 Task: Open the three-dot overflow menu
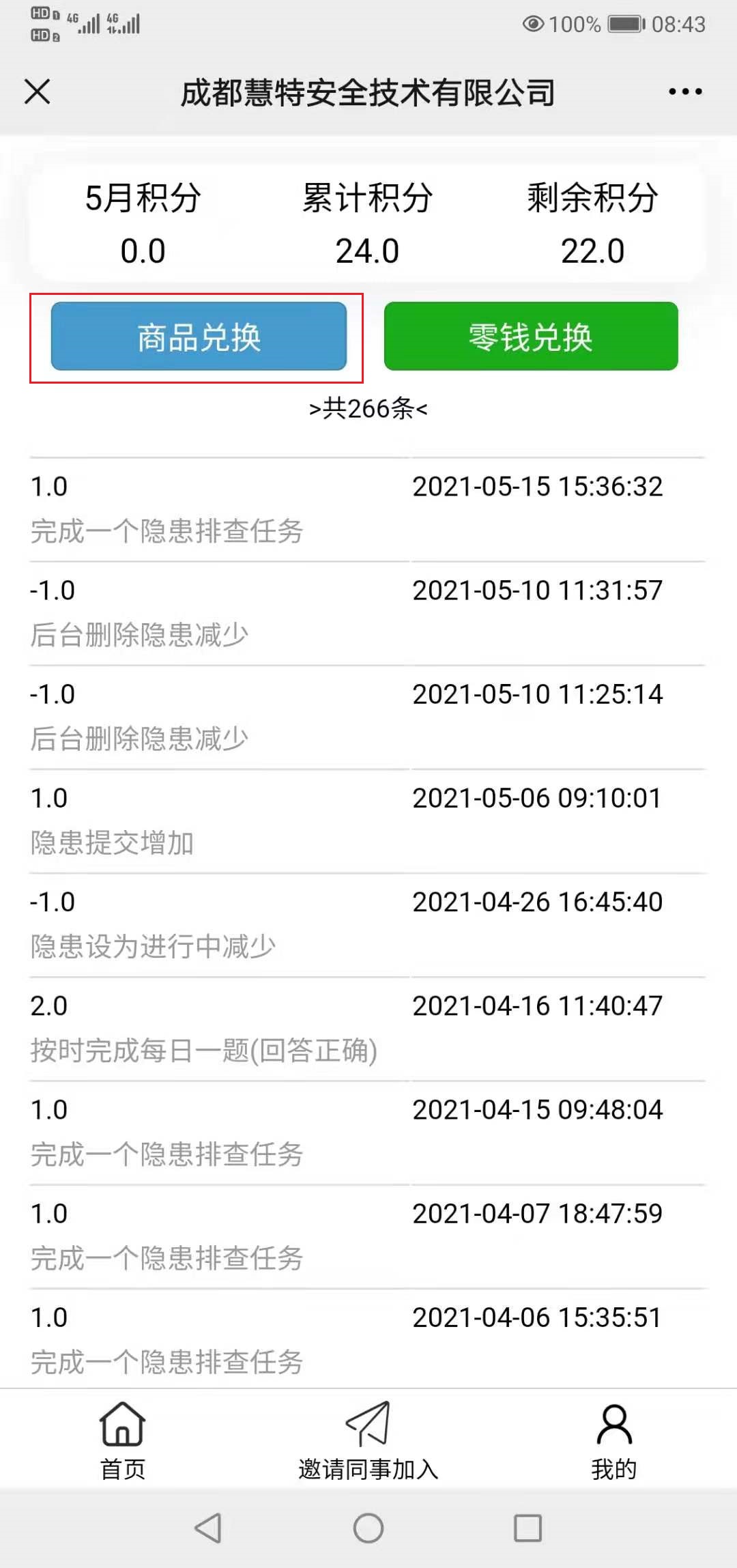click(685, 91)
